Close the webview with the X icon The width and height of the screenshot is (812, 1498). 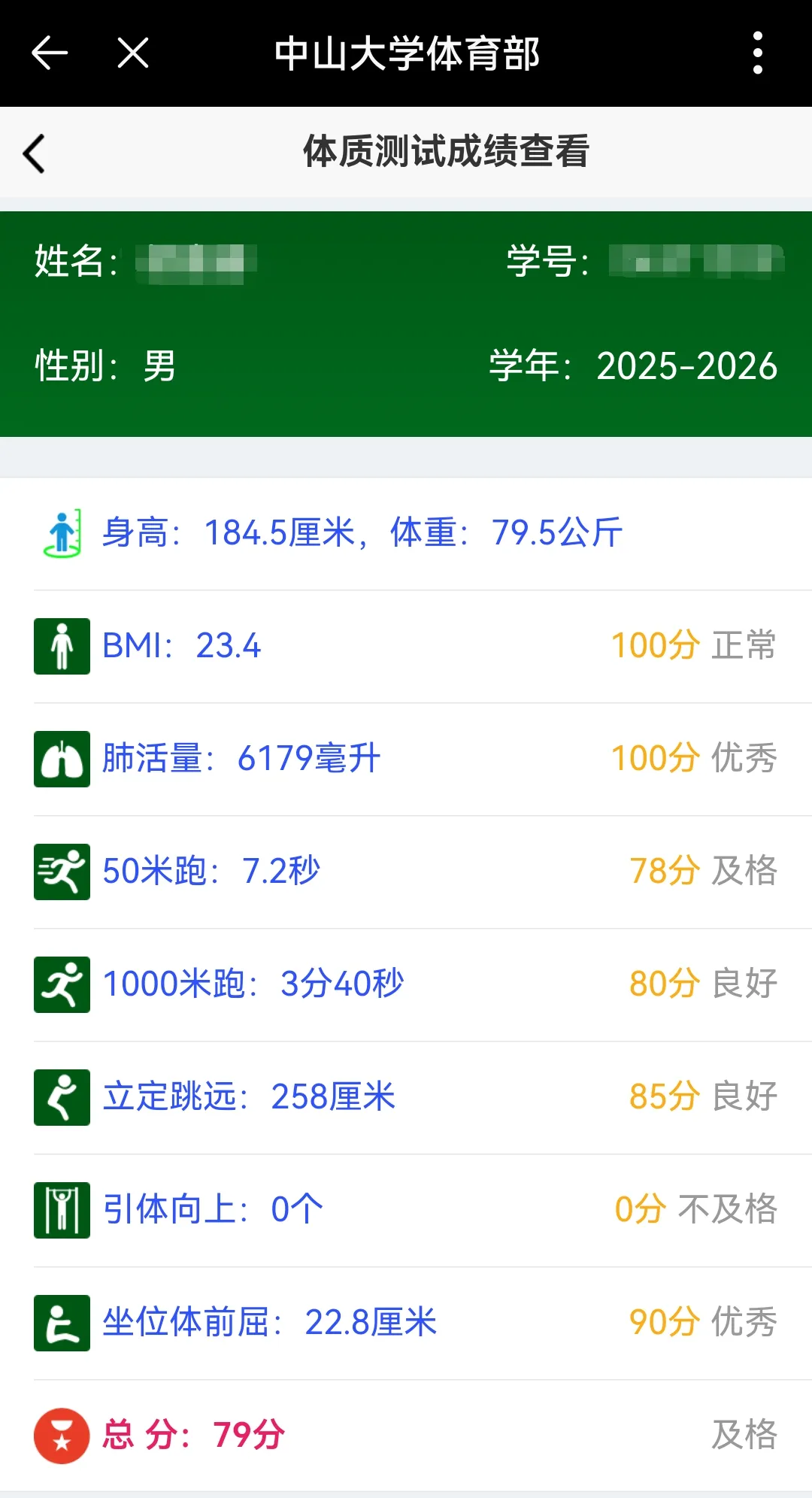tap(133, 53)
